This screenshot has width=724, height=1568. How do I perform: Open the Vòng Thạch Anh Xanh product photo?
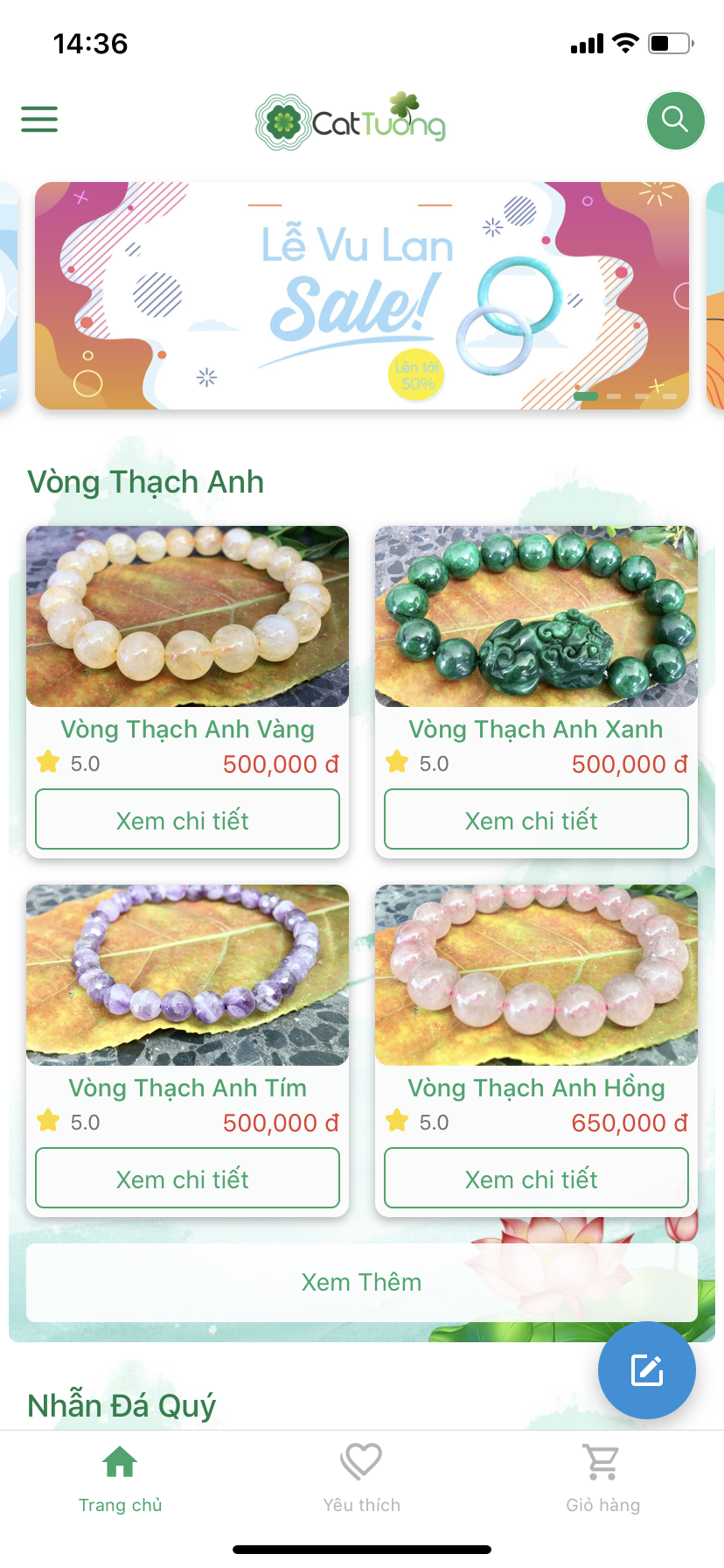click(x=536, y=616)
